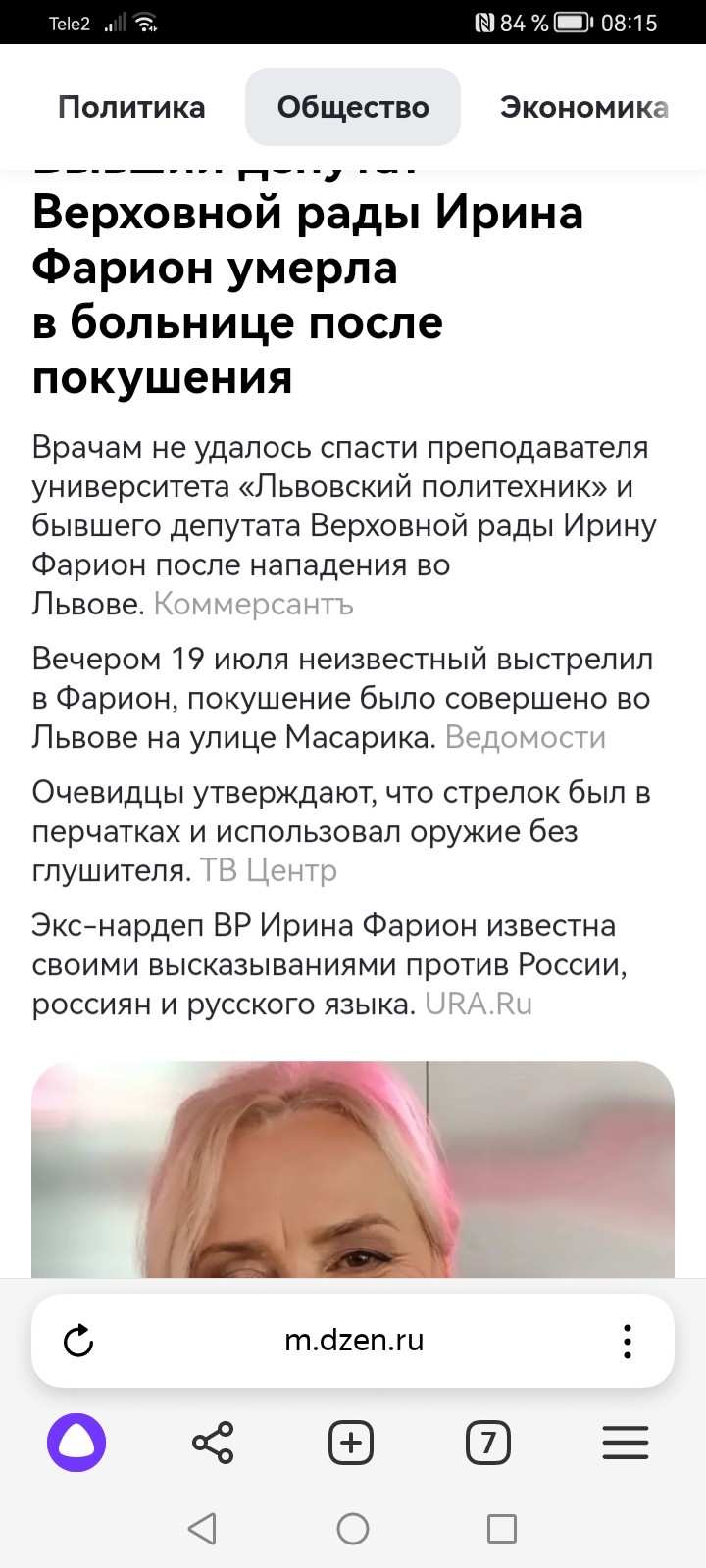Launch the Alice voice assistant
This screenshot has width=706, height=1568.
(76, 1443)
